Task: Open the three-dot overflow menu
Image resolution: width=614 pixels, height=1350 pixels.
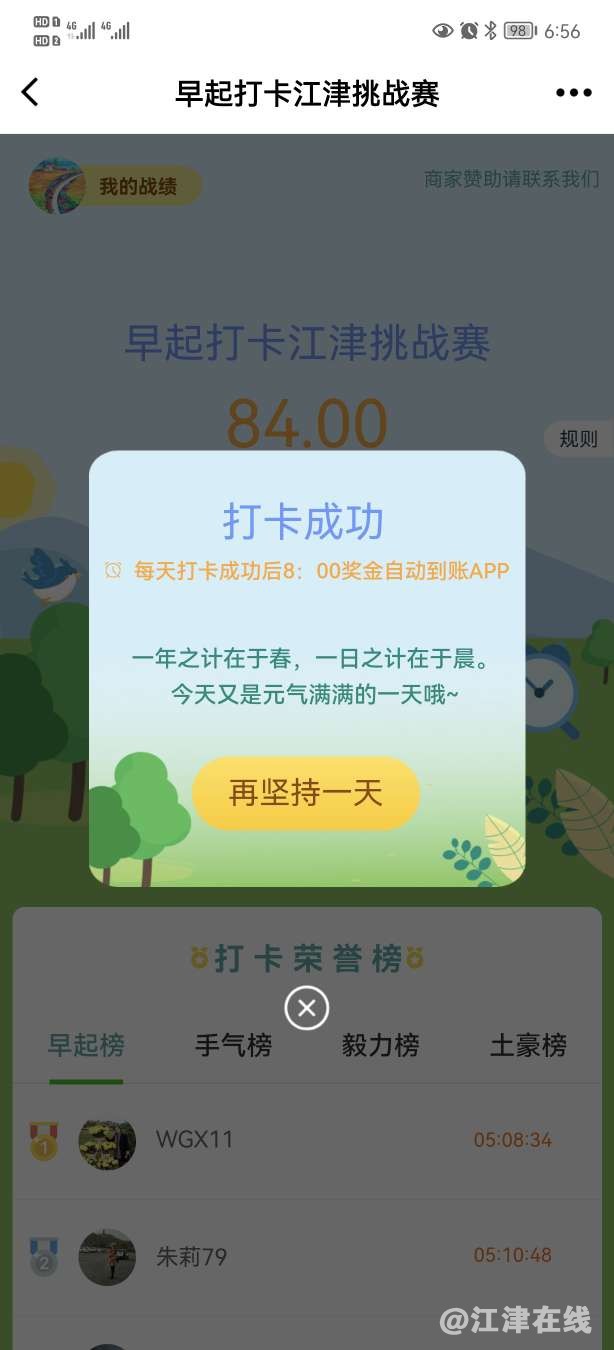Action: pyautogui.click(x=573, y=93)
